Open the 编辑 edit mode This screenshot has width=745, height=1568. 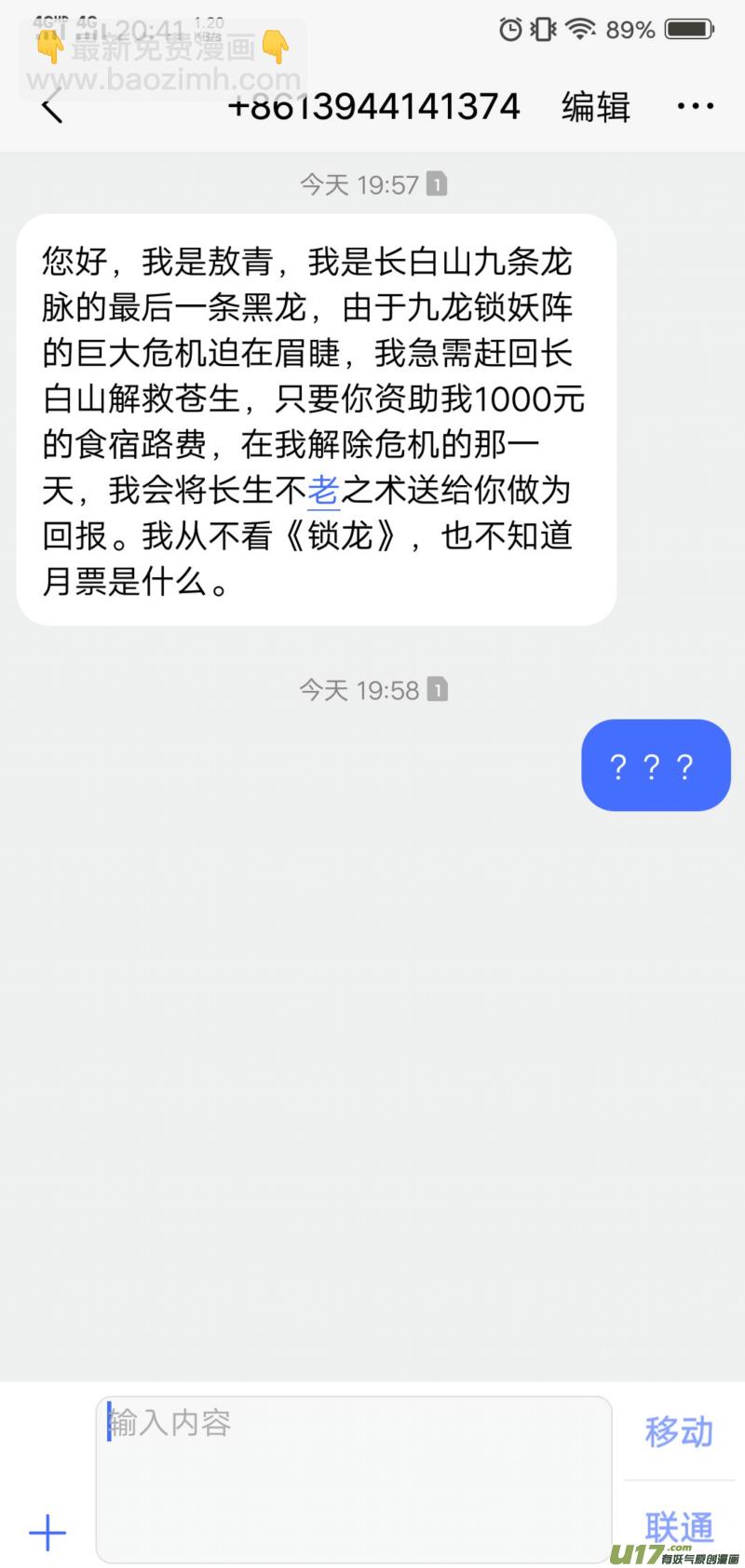tap(595, 105)
